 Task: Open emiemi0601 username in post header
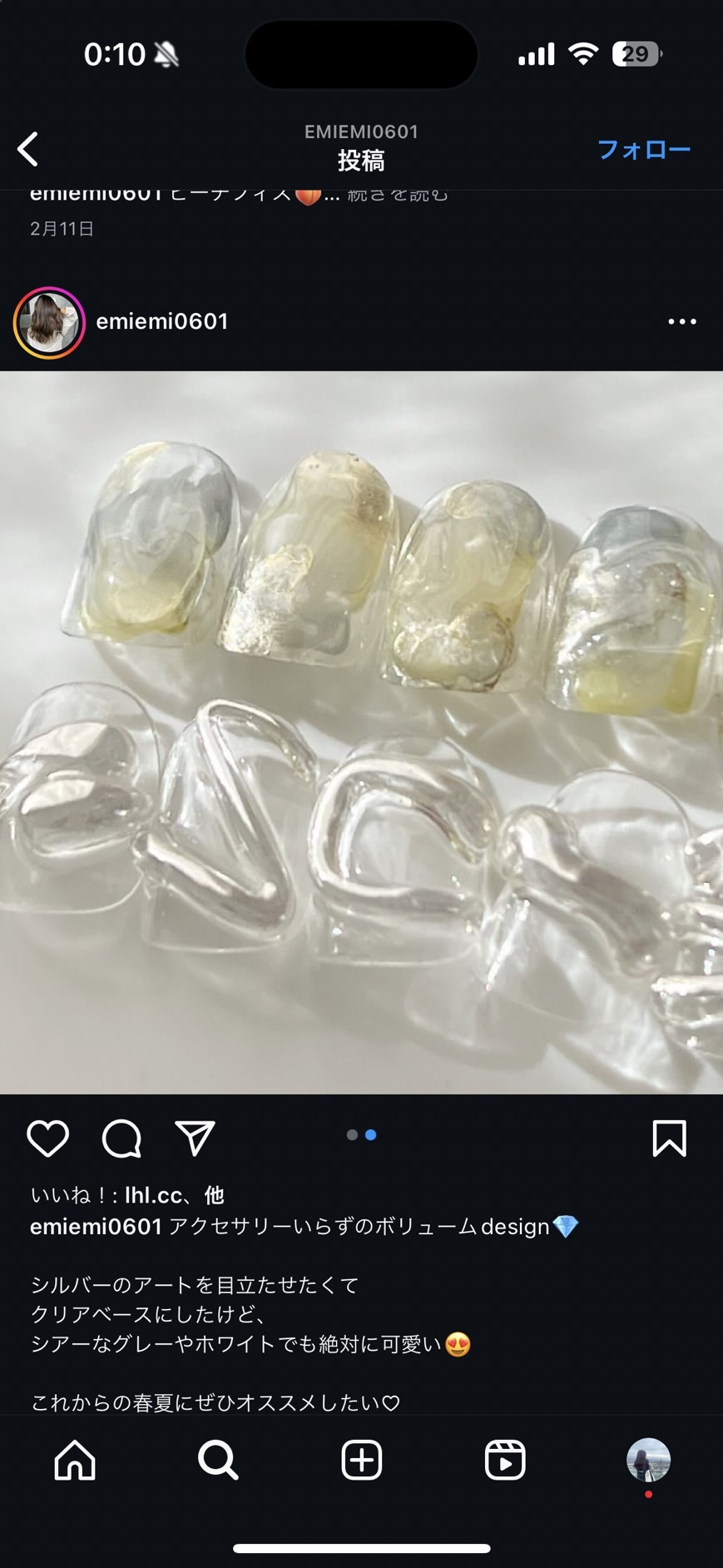(x=162, y=322)
